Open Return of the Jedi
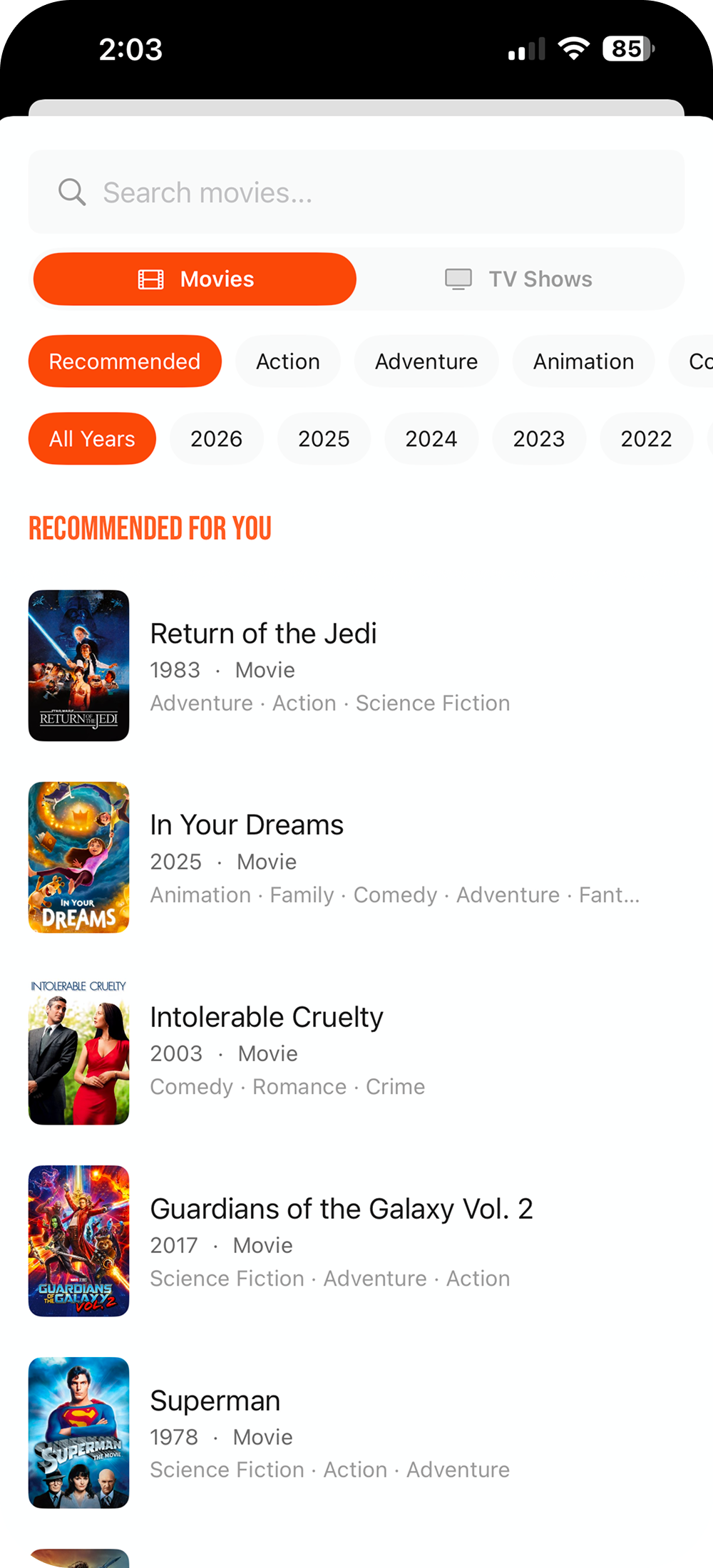This screenshot has height=1568, width=713. [x=264, y=666]
